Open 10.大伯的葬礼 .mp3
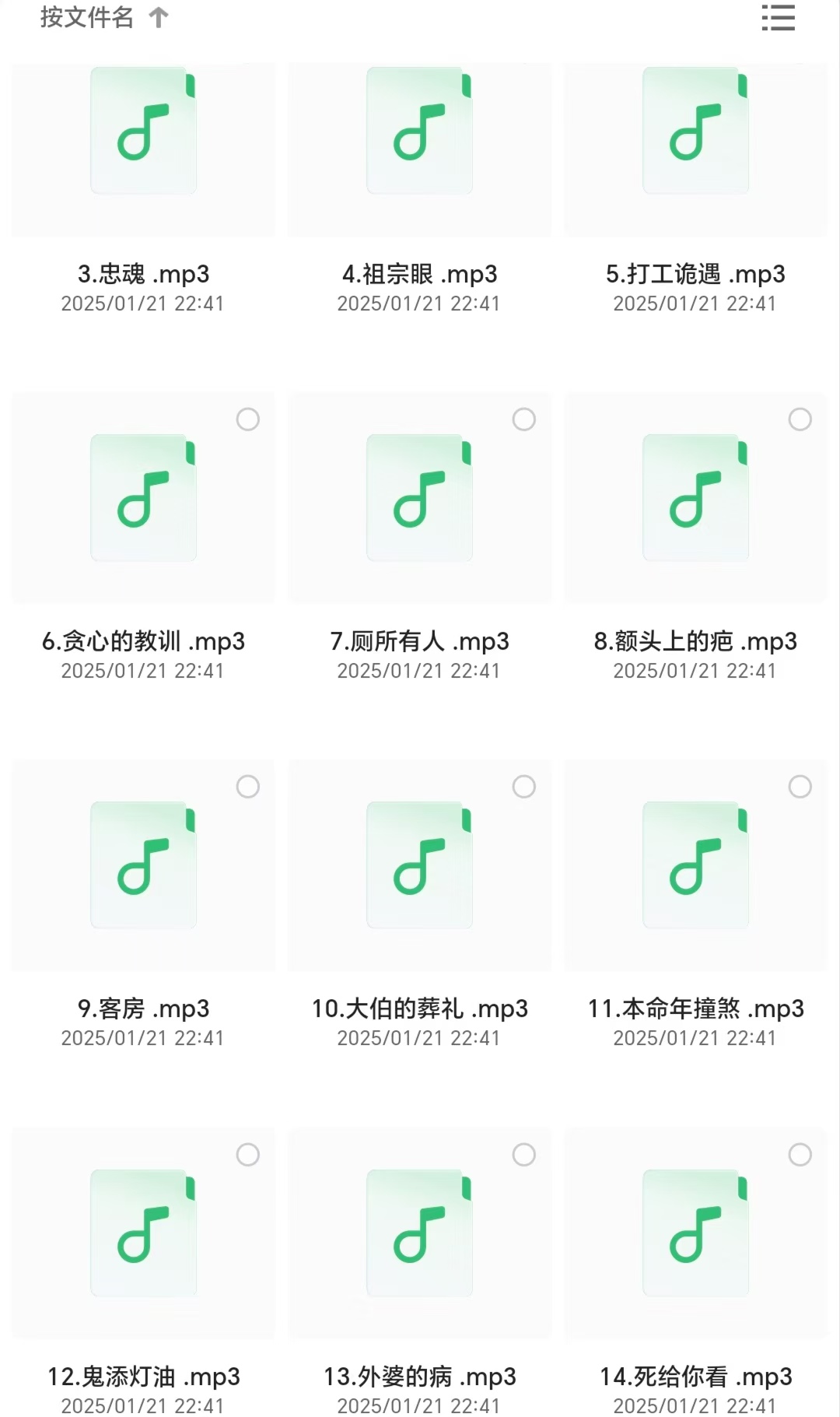Viewport: 840px width, 1417px height. (420, 865)
